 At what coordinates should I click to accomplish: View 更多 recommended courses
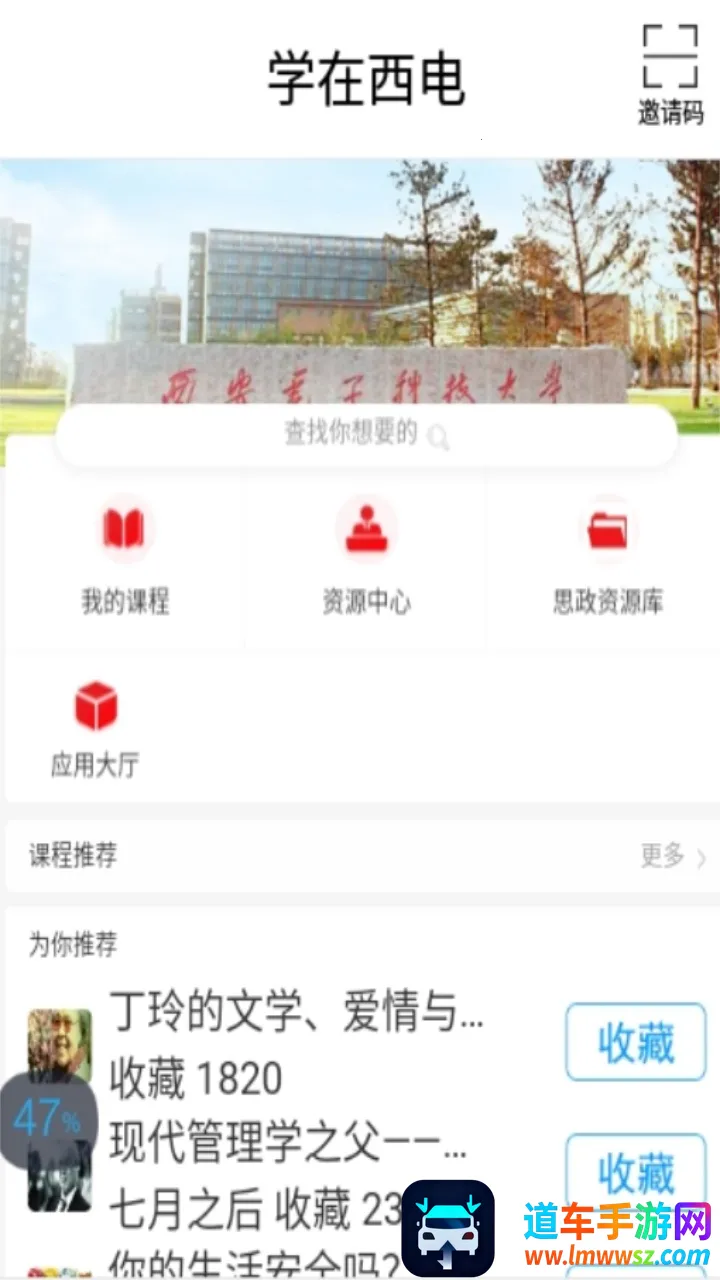[672, 856]
